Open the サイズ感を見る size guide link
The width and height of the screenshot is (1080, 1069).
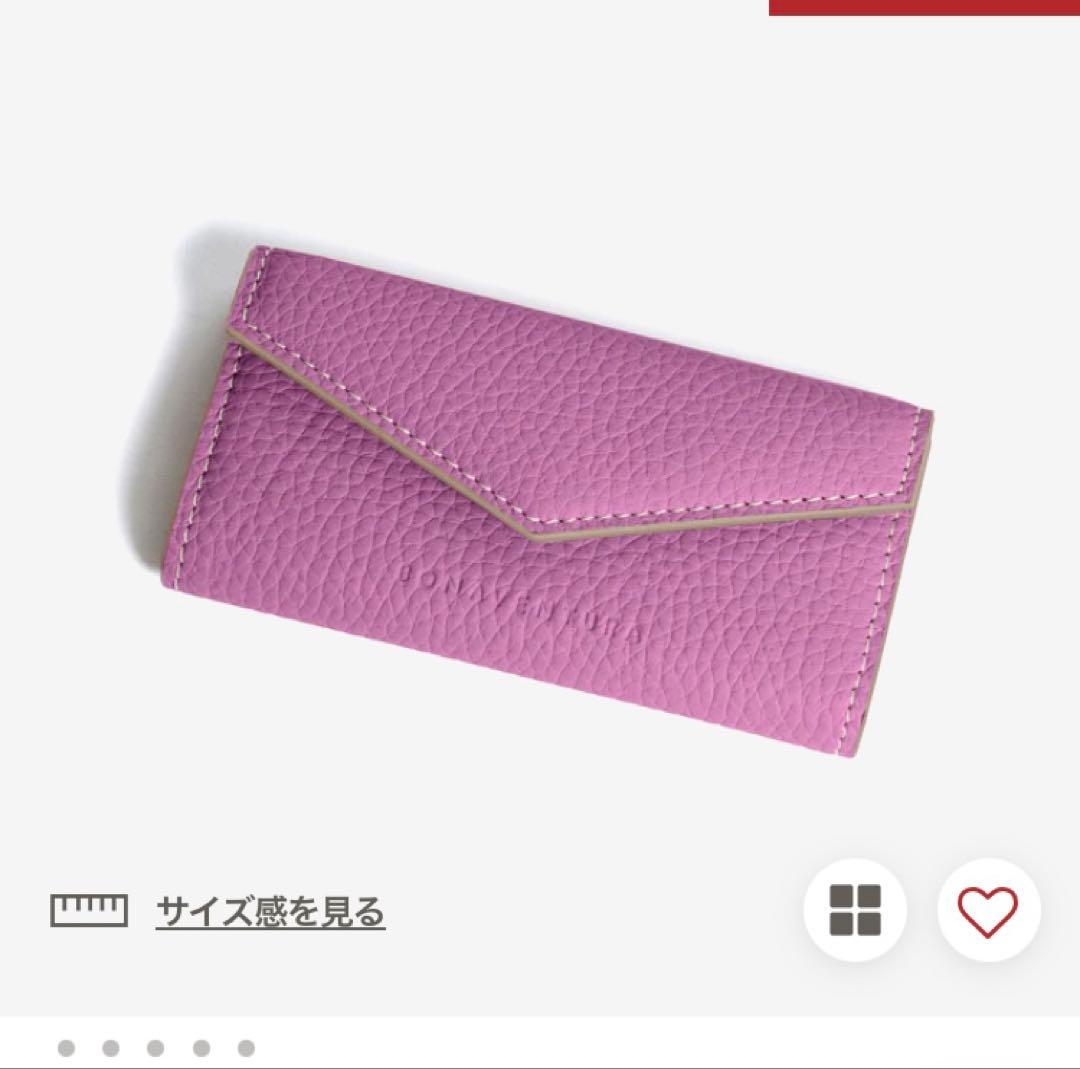coord(270,911)
